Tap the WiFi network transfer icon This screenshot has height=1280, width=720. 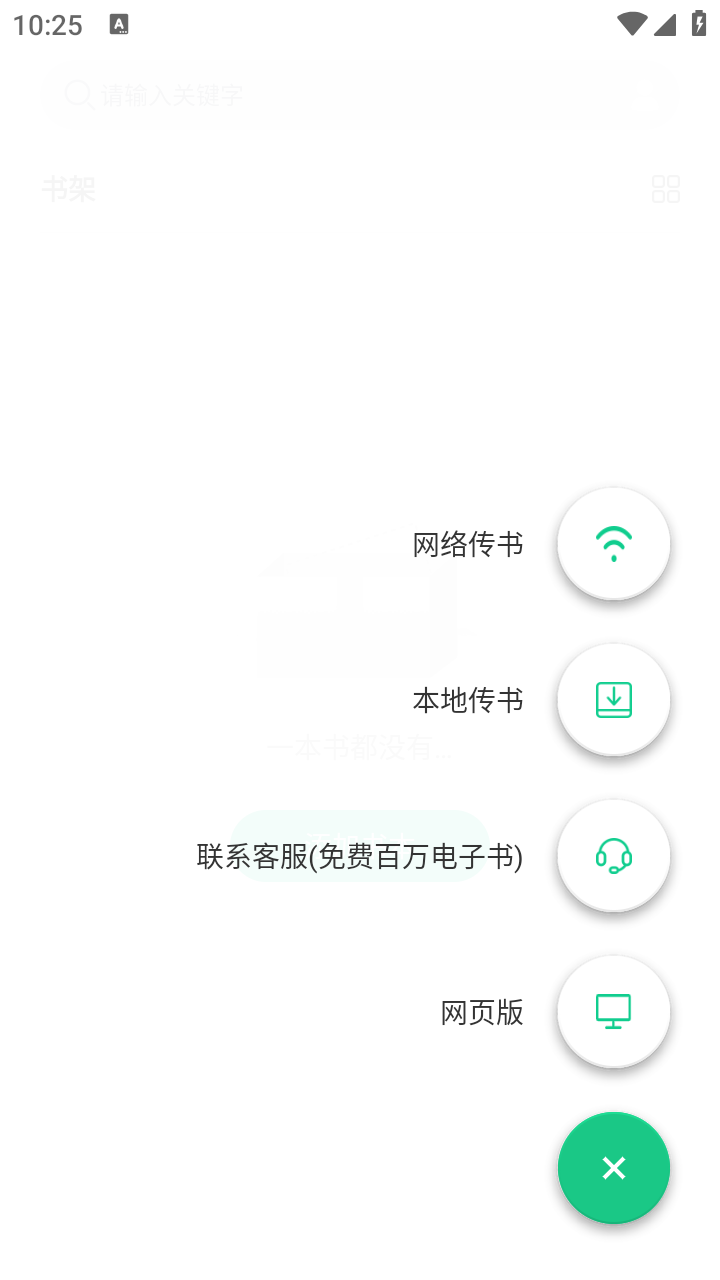pyautogui.click(x=613, y=543)
